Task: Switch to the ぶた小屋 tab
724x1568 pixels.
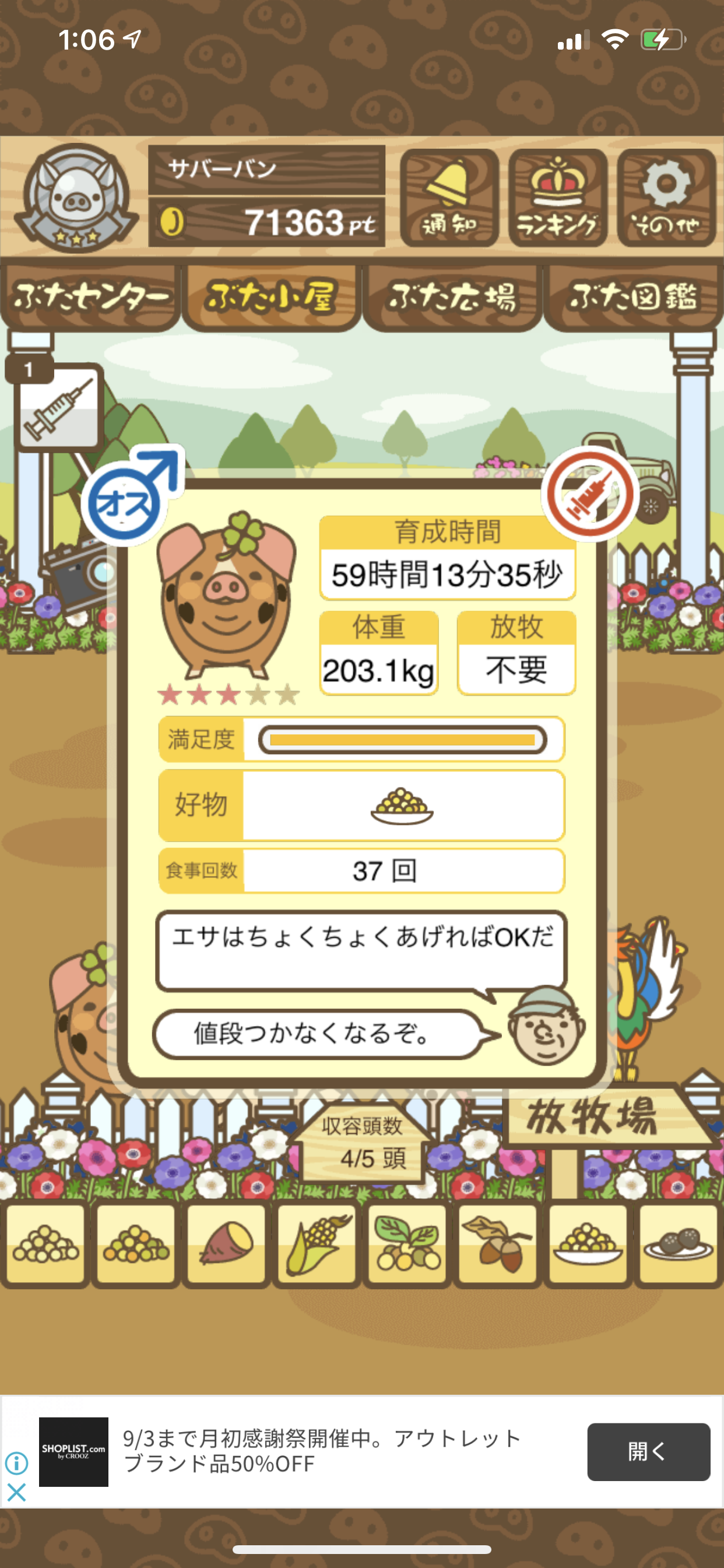Action: click(271, 297)
